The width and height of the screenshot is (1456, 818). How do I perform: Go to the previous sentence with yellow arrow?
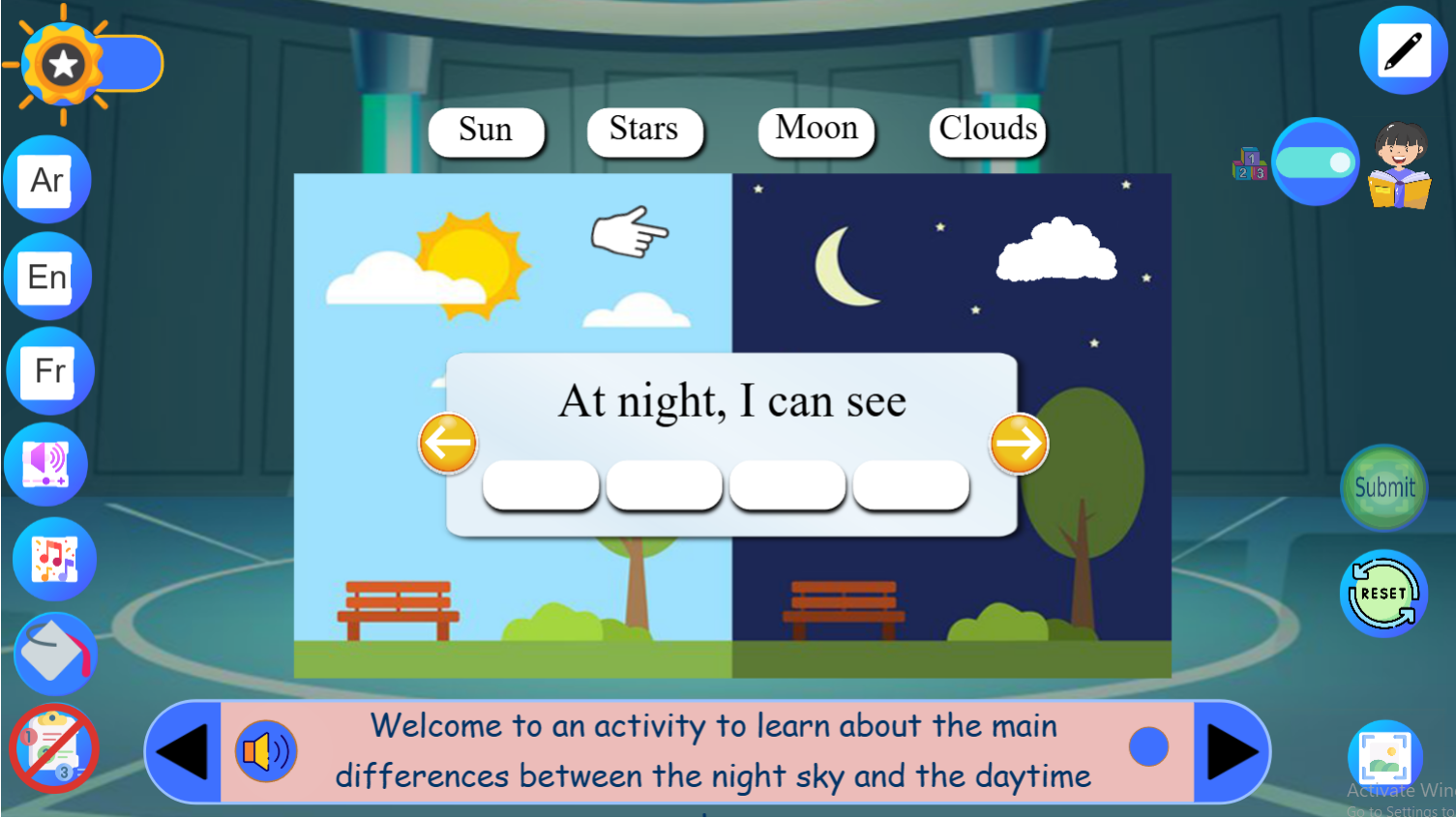(448, 444)
